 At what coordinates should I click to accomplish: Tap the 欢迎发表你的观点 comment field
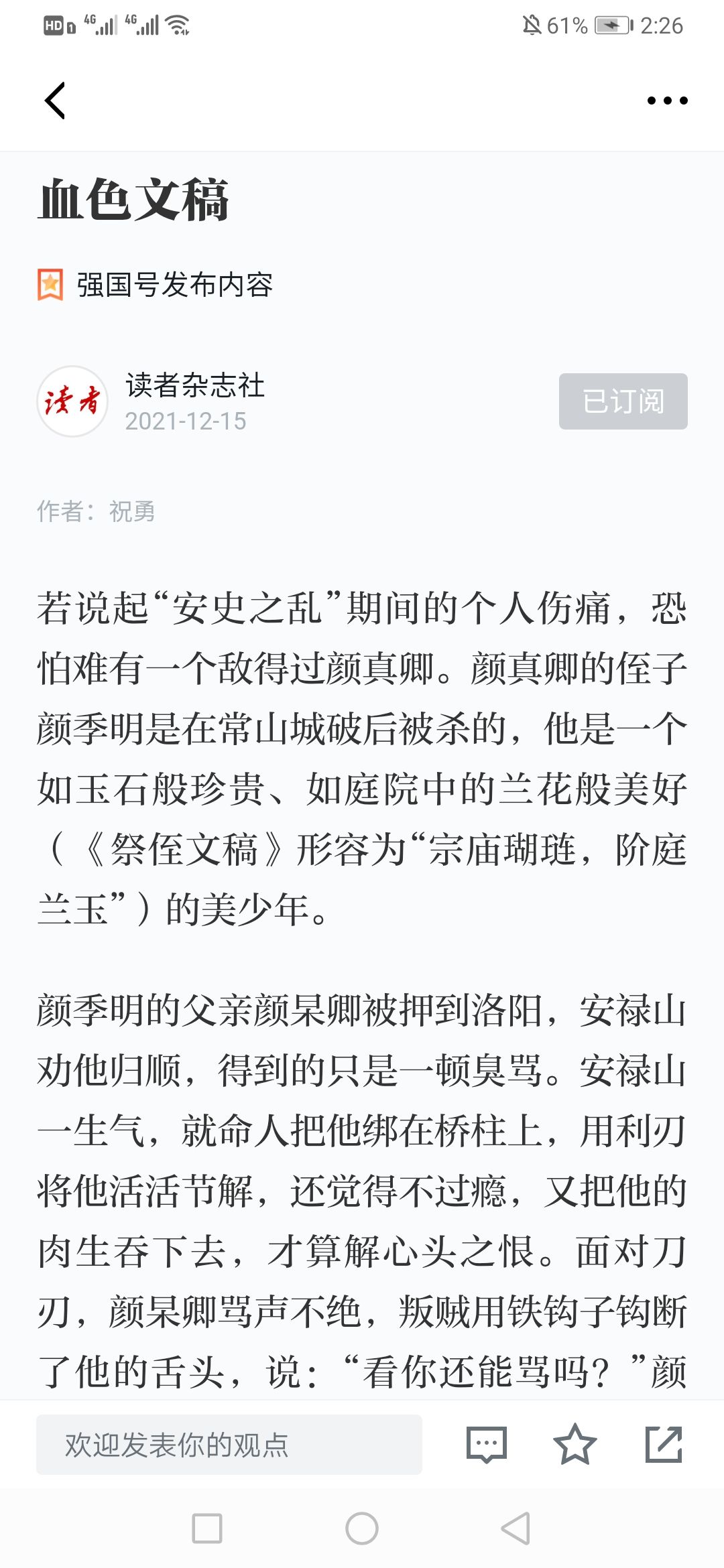point(229,1444)
